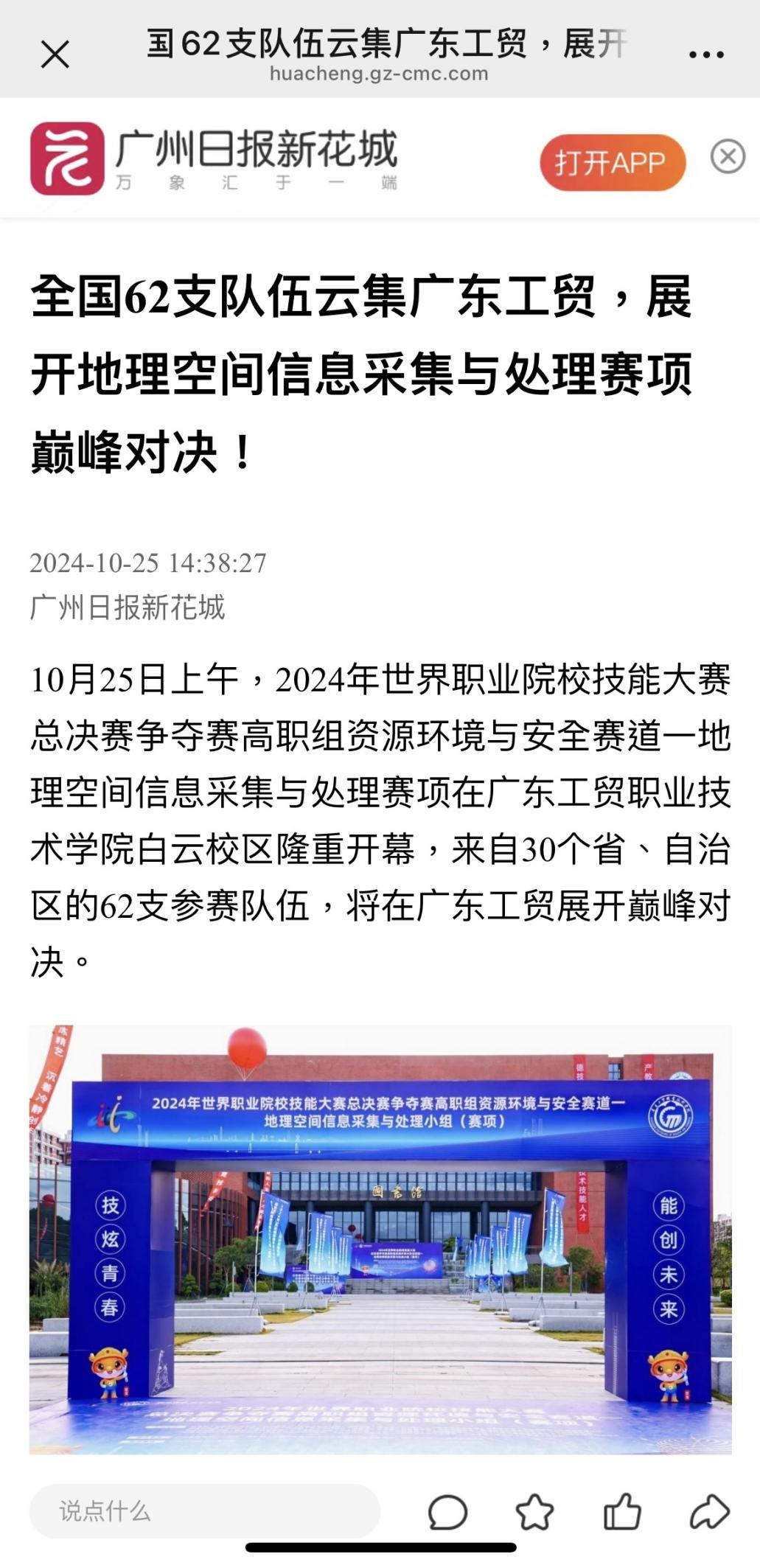Open the three-dot overflow menu
Screen dimensions: 760x1568
705,54
